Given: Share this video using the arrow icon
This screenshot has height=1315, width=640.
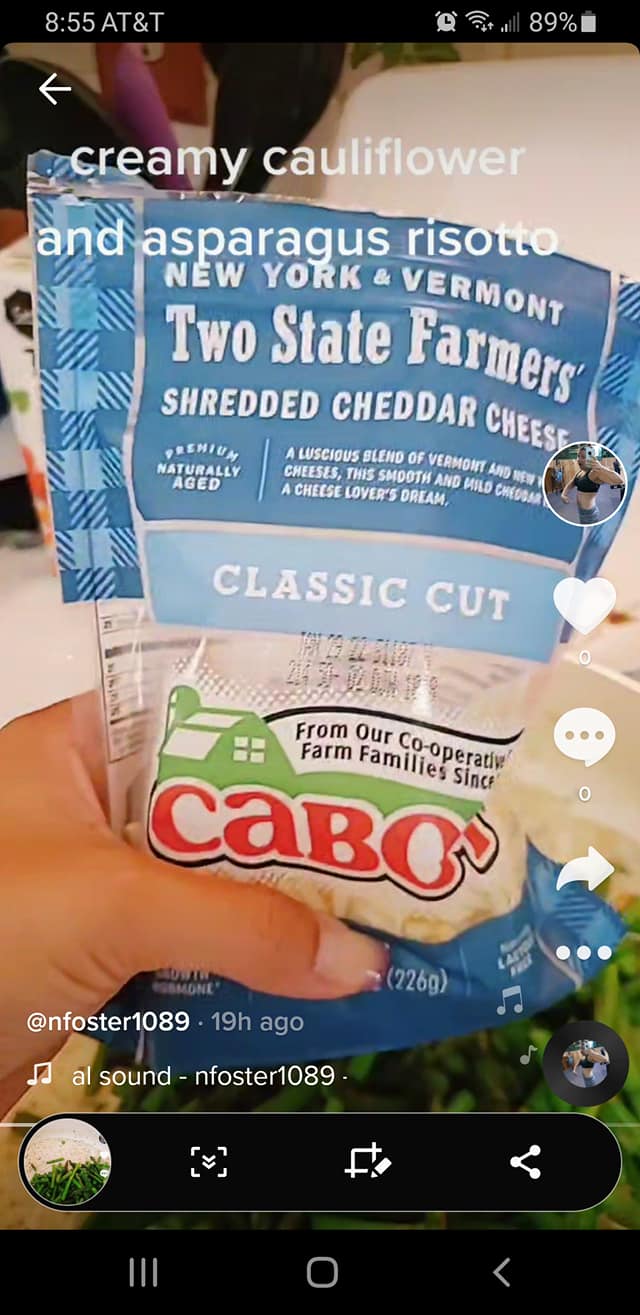Looking at the screenshot, I should (584, 869).
